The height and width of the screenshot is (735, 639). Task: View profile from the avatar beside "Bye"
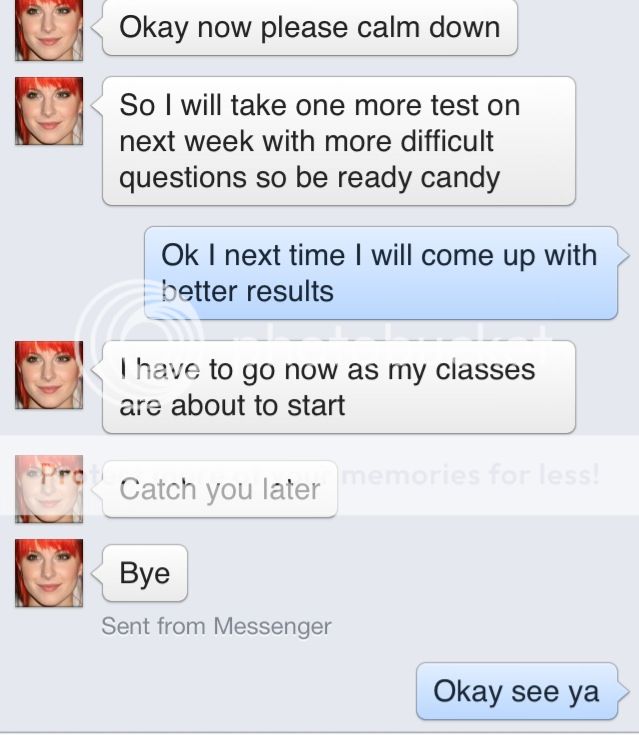coord(48,572)
